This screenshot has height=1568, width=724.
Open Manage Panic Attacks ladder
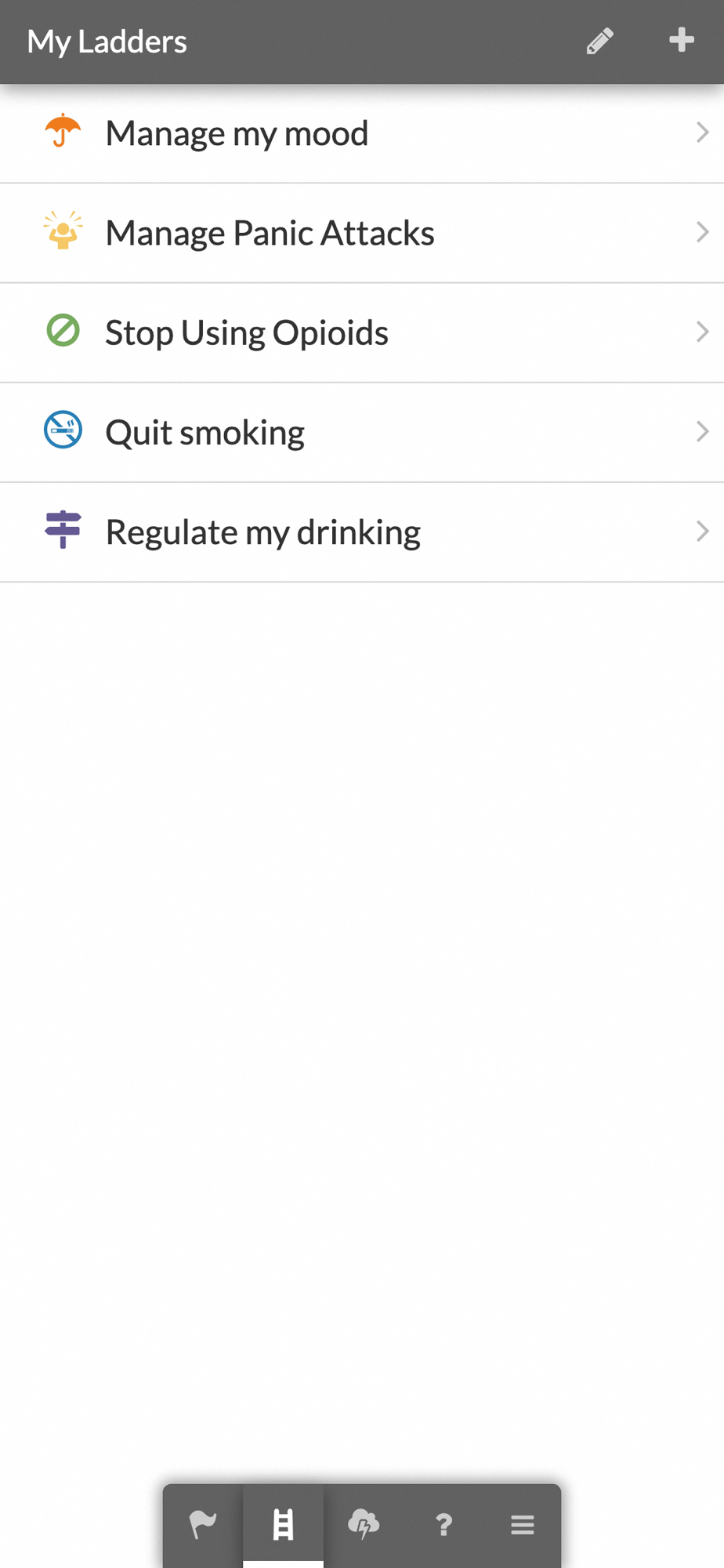(362, 233)
